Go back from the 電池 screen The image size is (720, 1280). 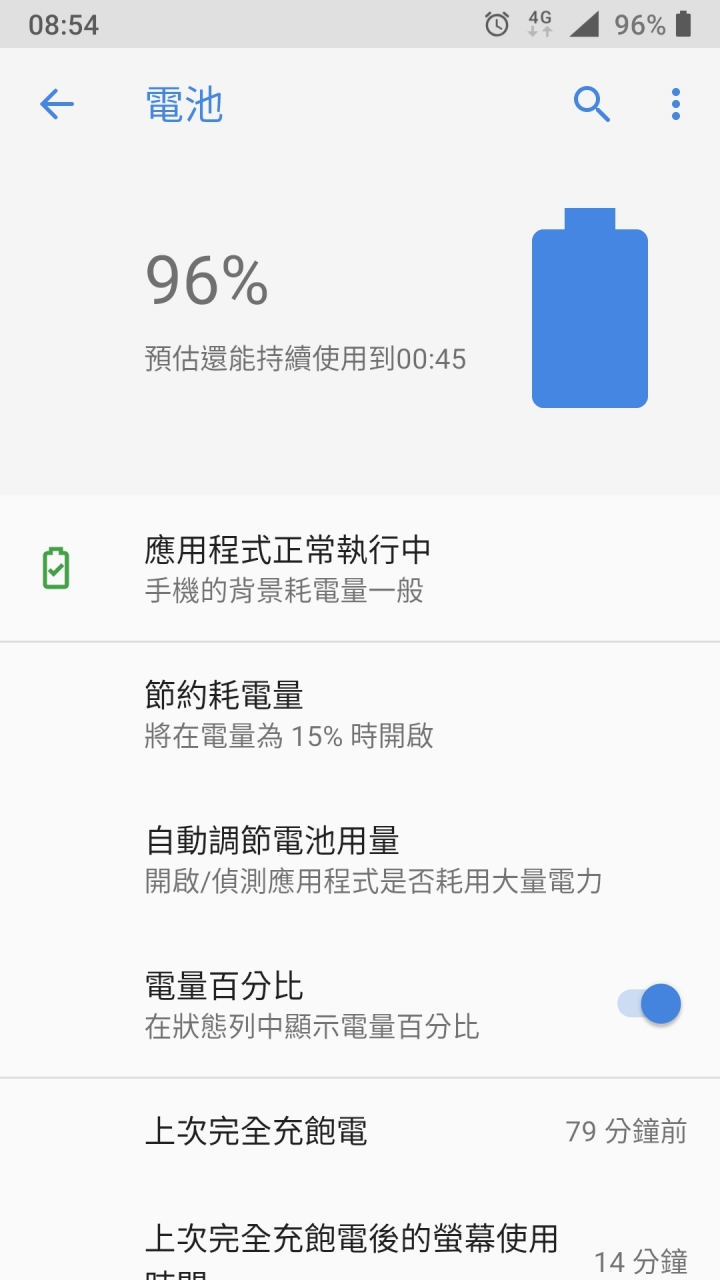57,104
